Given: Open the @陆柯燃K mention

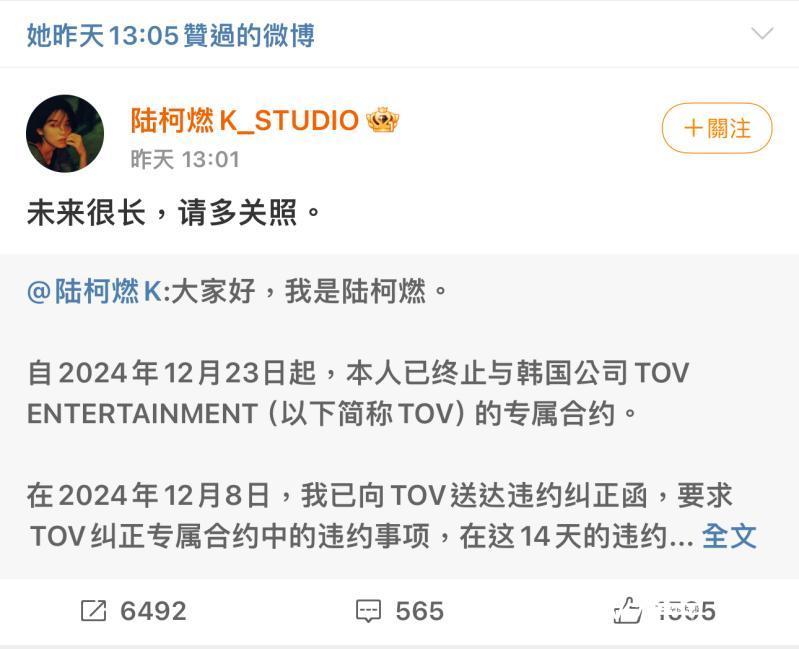Looking at the screenshot, I should [94, 292].
